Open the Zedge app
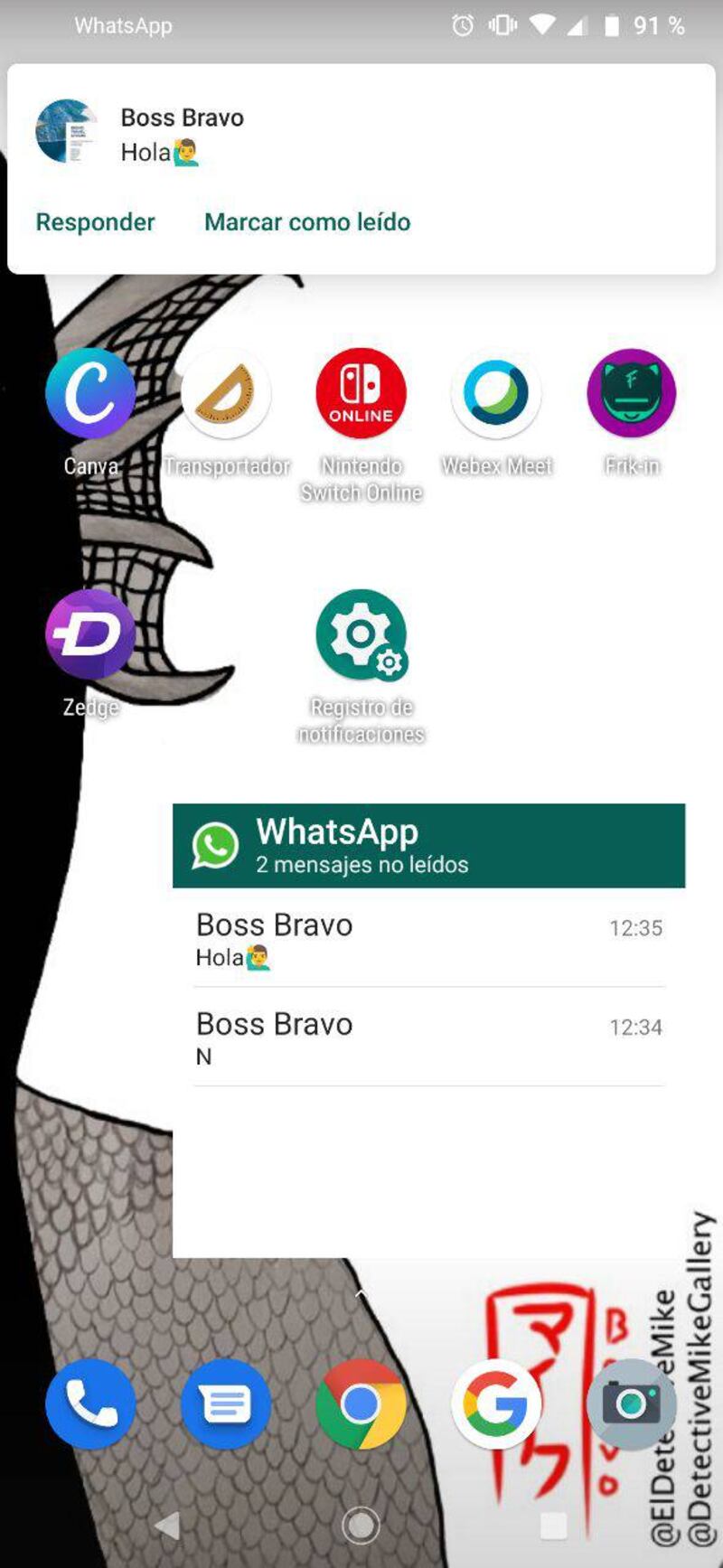This screenshot has height=1568, width=723. coord(90,634)
